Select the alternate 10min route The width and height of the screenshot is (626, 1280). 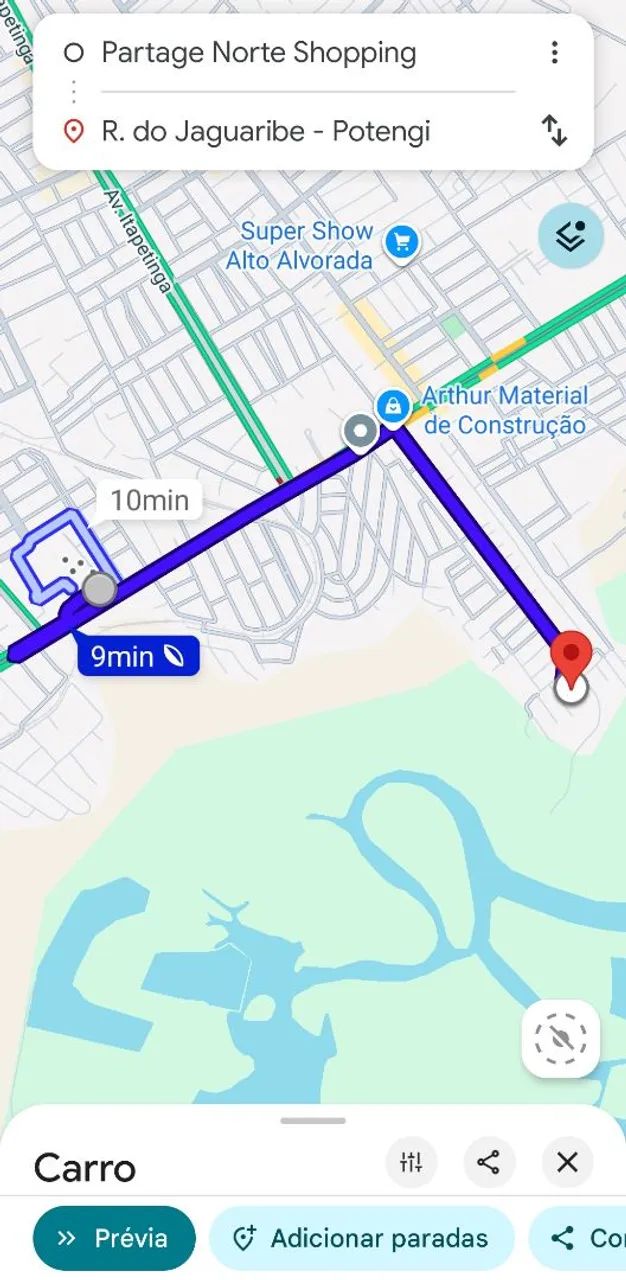click(149, 500)
